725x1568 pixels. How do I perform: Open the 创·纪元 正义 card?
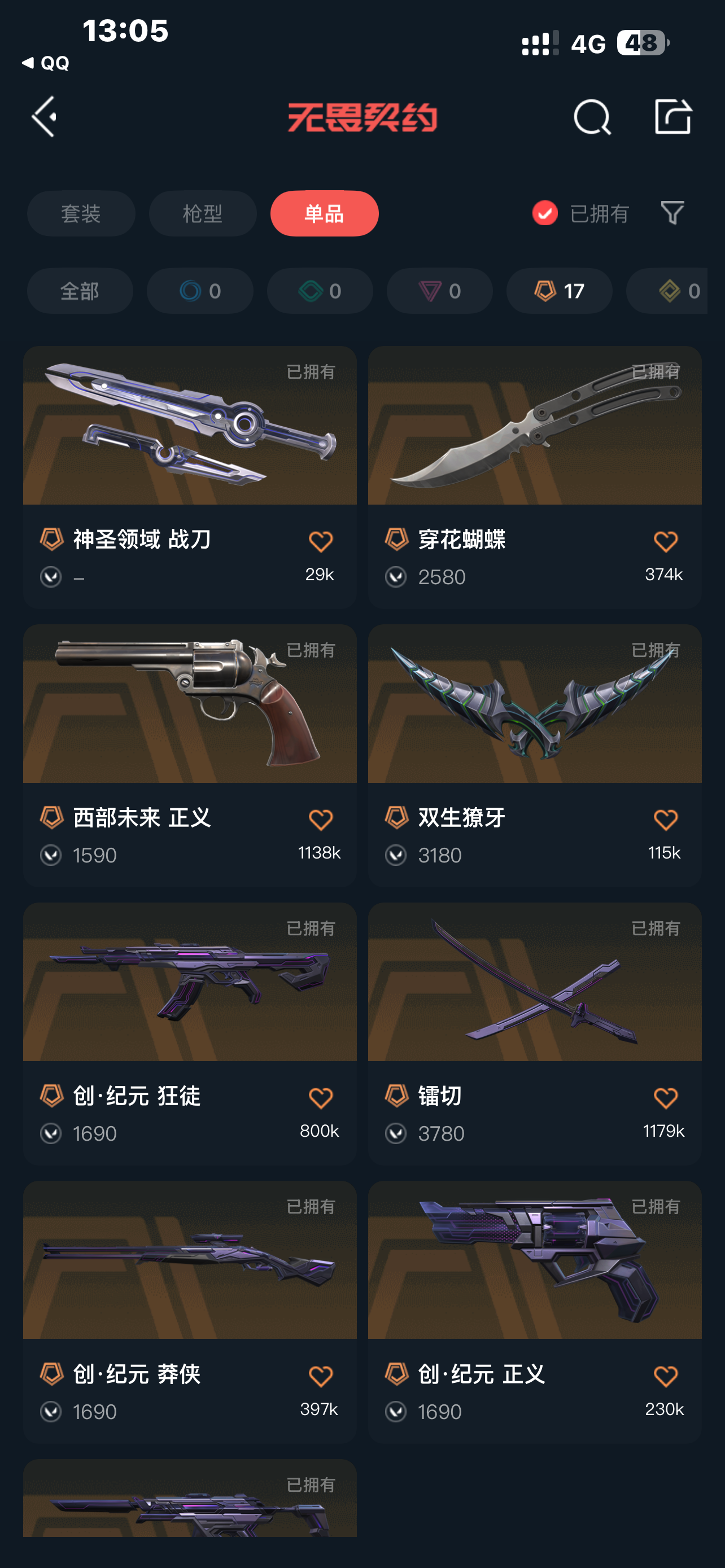[x=535, y=1312]
